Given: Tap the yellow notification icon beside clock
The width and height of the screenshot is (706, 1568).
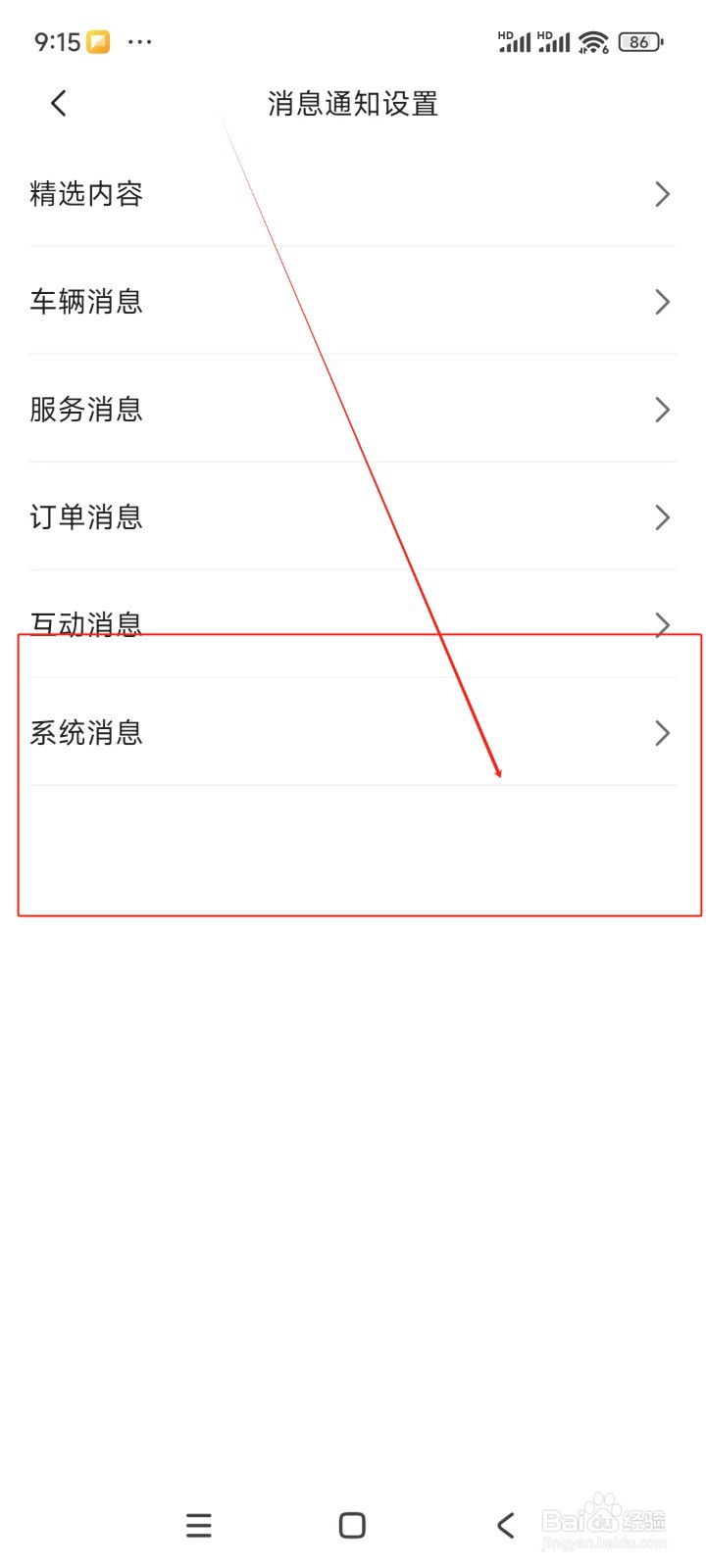Looking at the screenshot, I should click(95, 39).
